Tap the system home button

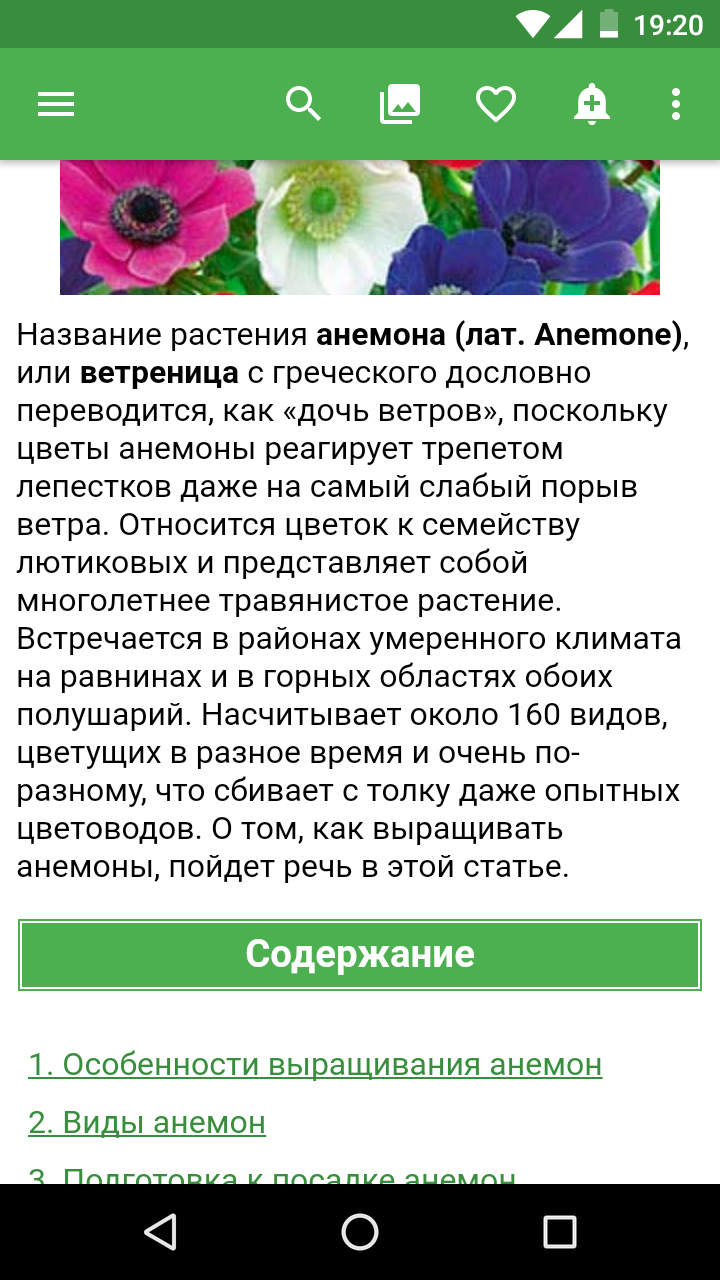coord(360,1232)
